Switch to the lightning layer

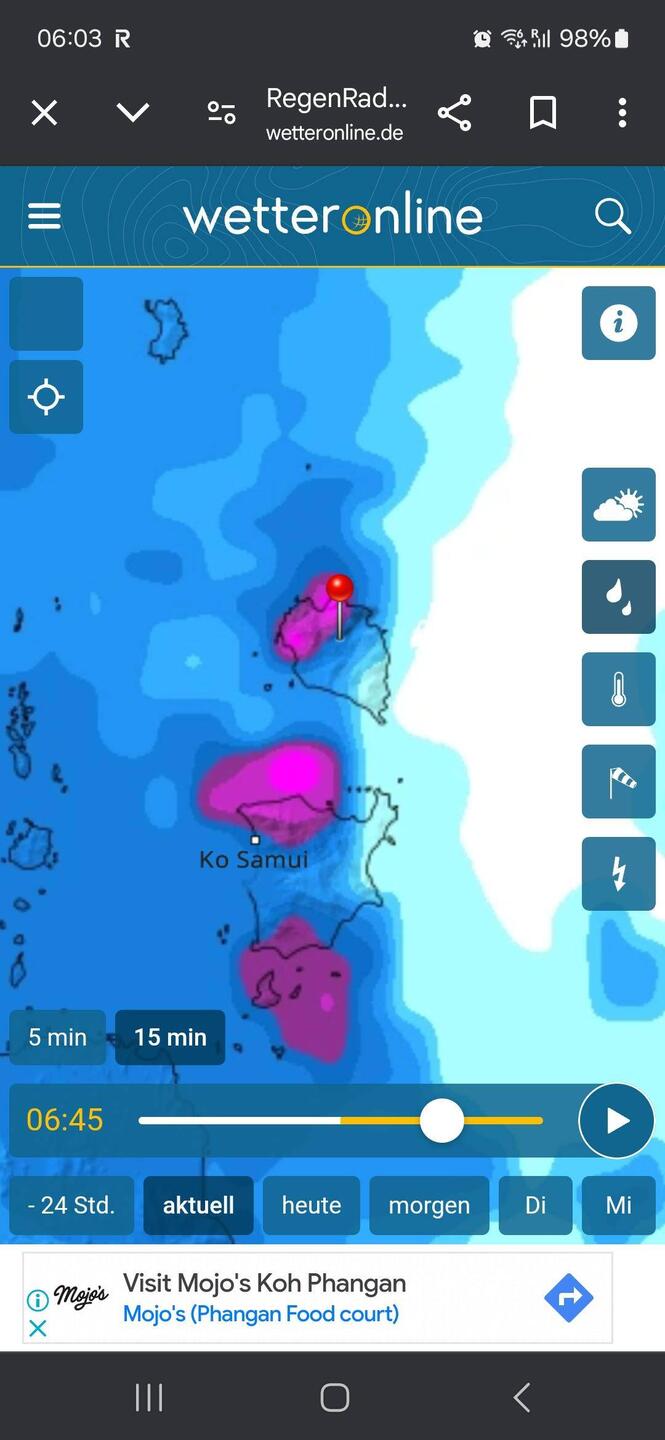618,874
